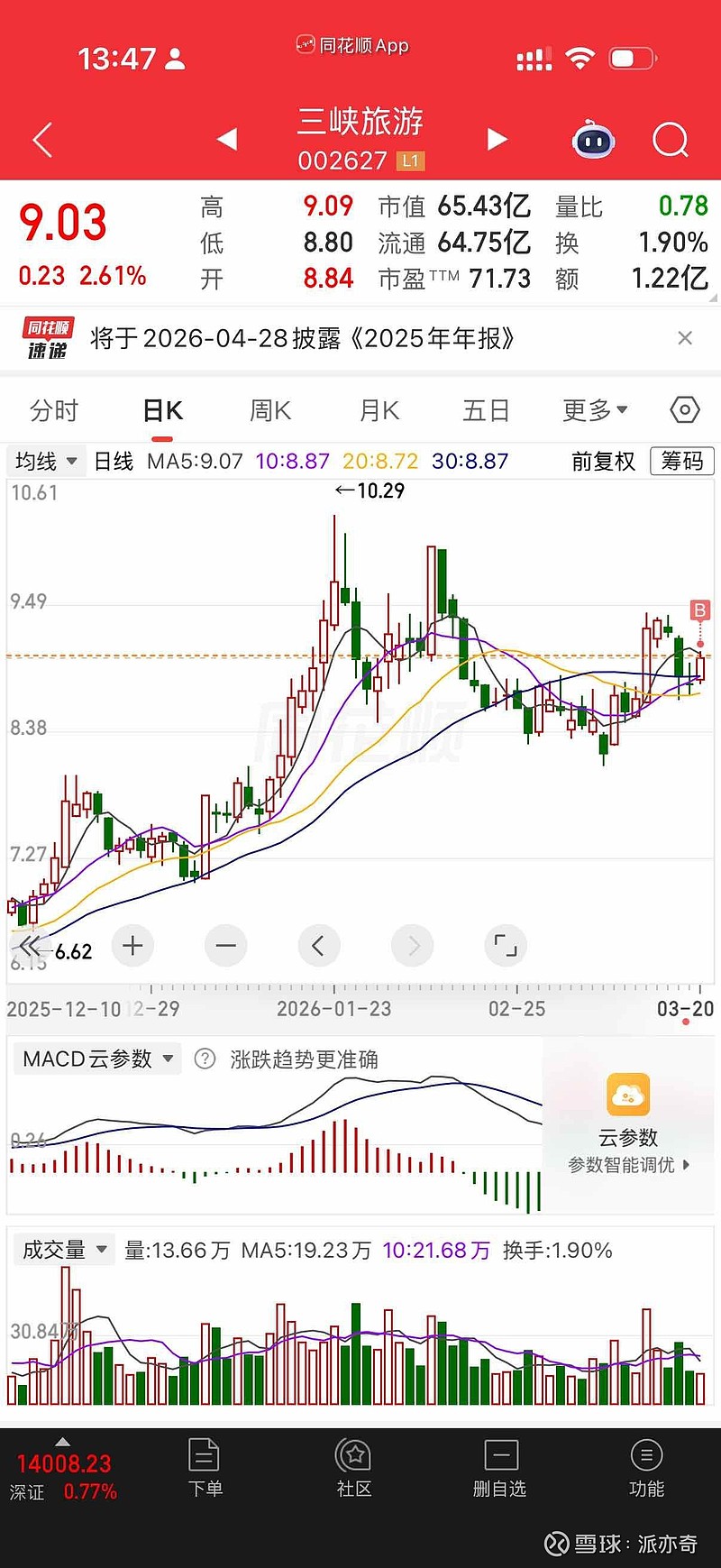Expand the 更多 chart period dropdown
Image resolution: width=721 pixels, height=1568 pixels.
click(595, 411)
